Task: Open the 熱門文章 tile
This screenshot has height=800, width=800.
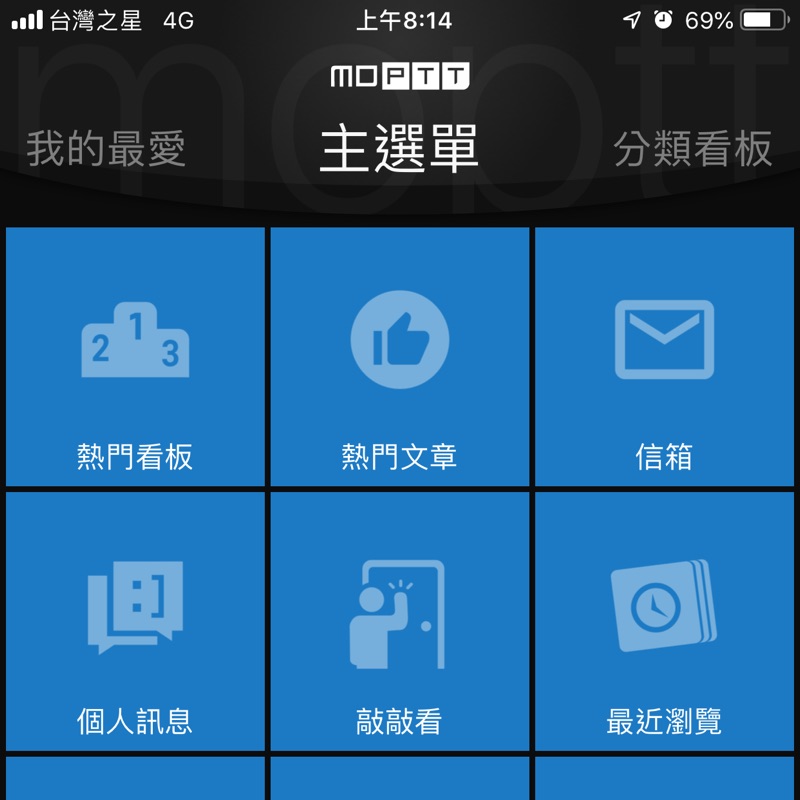Action: click(x=399, y=357)
